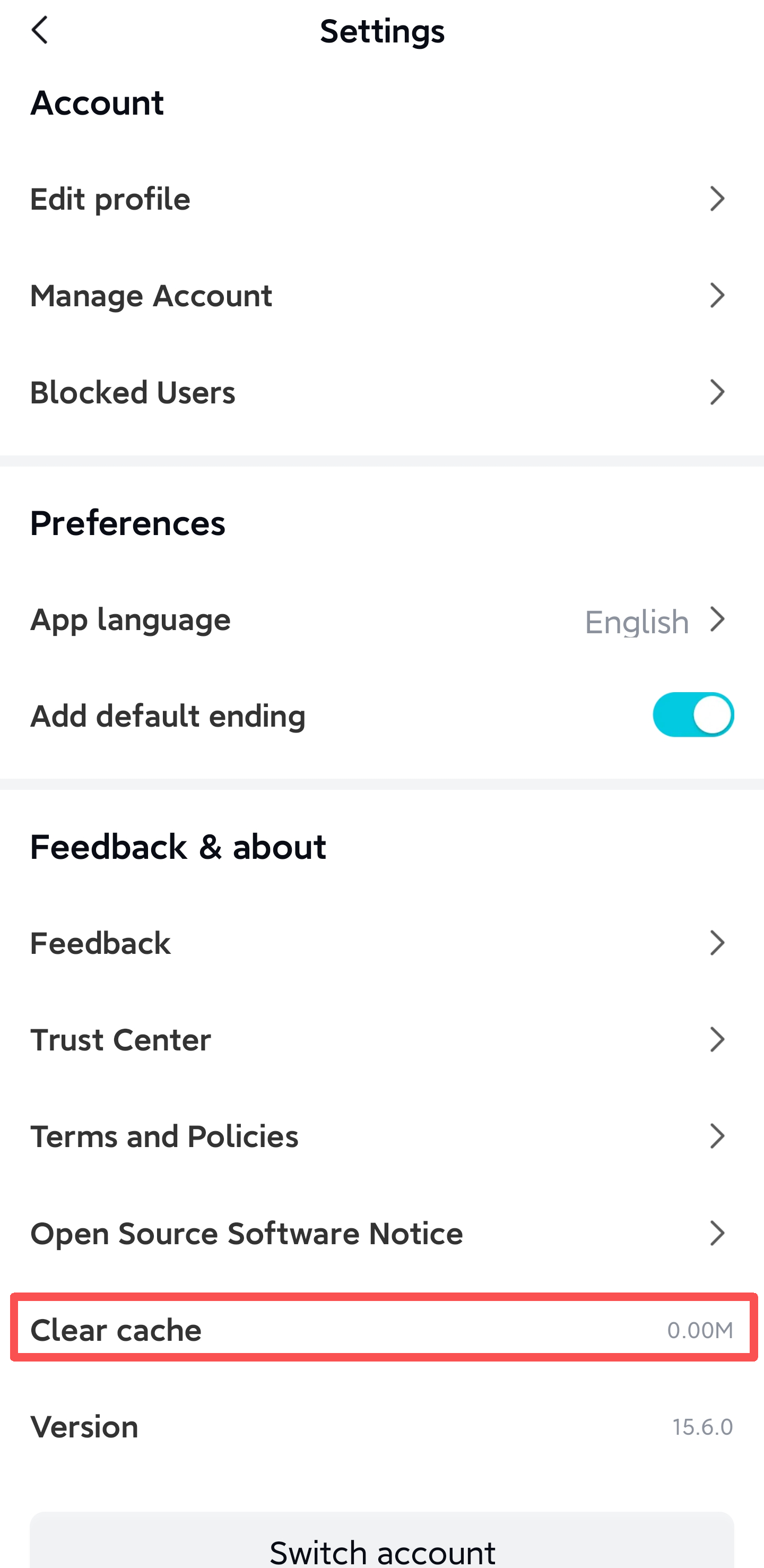
Task: Tap the Open Source Software Notice chevron
Action: pyautogui.click(x=718, y=1234)
